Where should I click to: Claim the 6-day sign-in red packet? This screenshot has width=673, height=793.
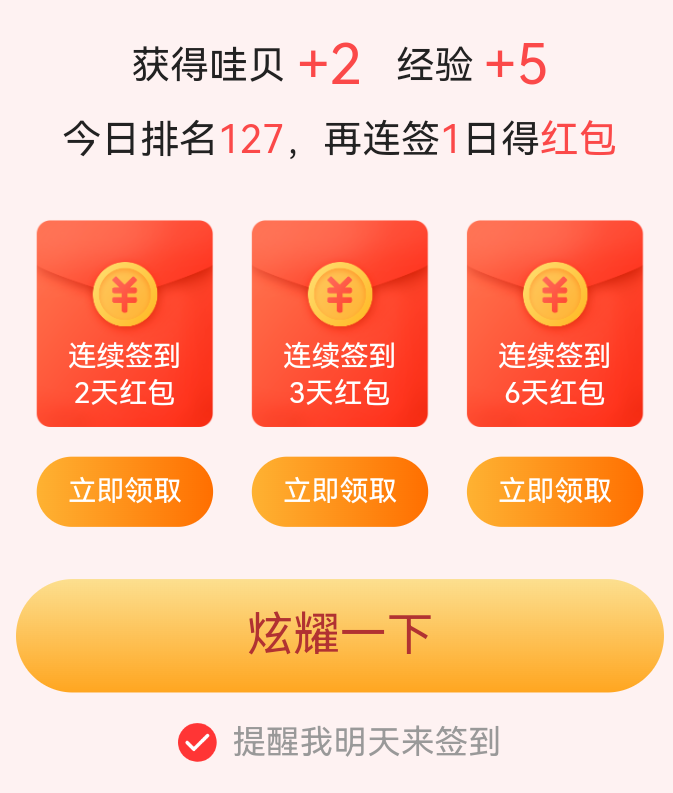click(555, 491)
